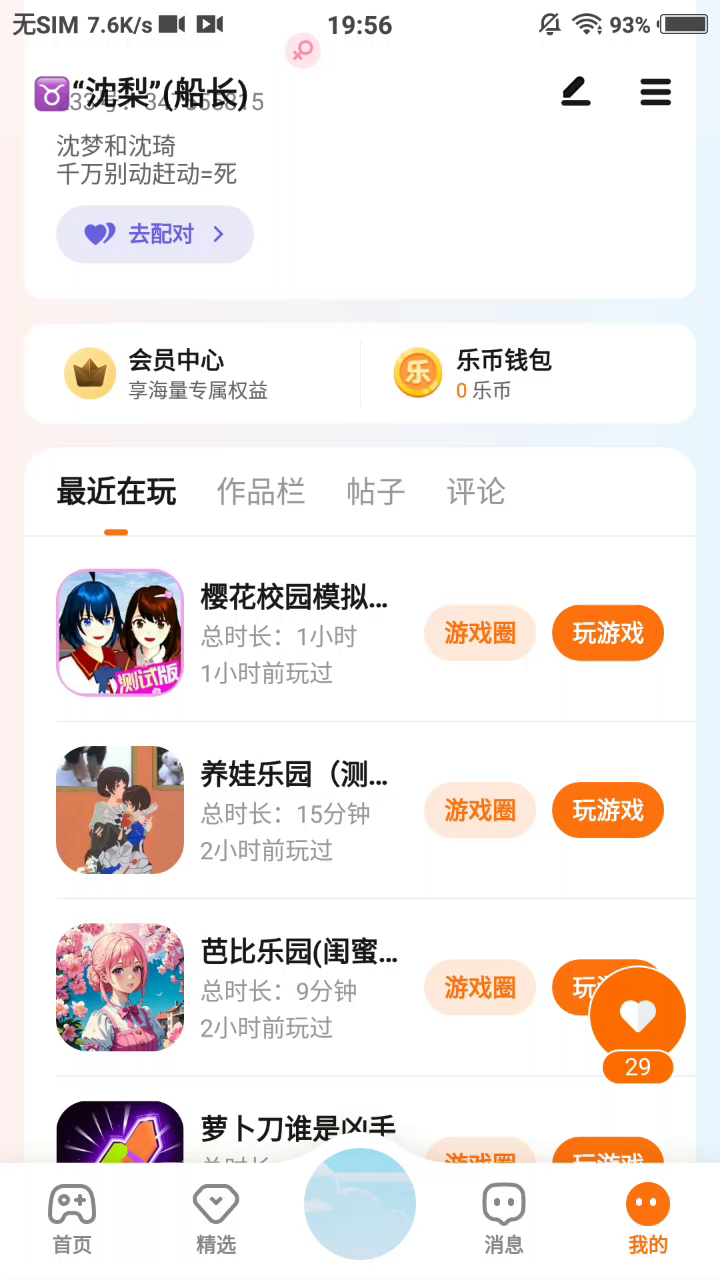Open 游戏圈 for 养娃乐园
This screenshot has height=1280, width=720.
point(480,810)
